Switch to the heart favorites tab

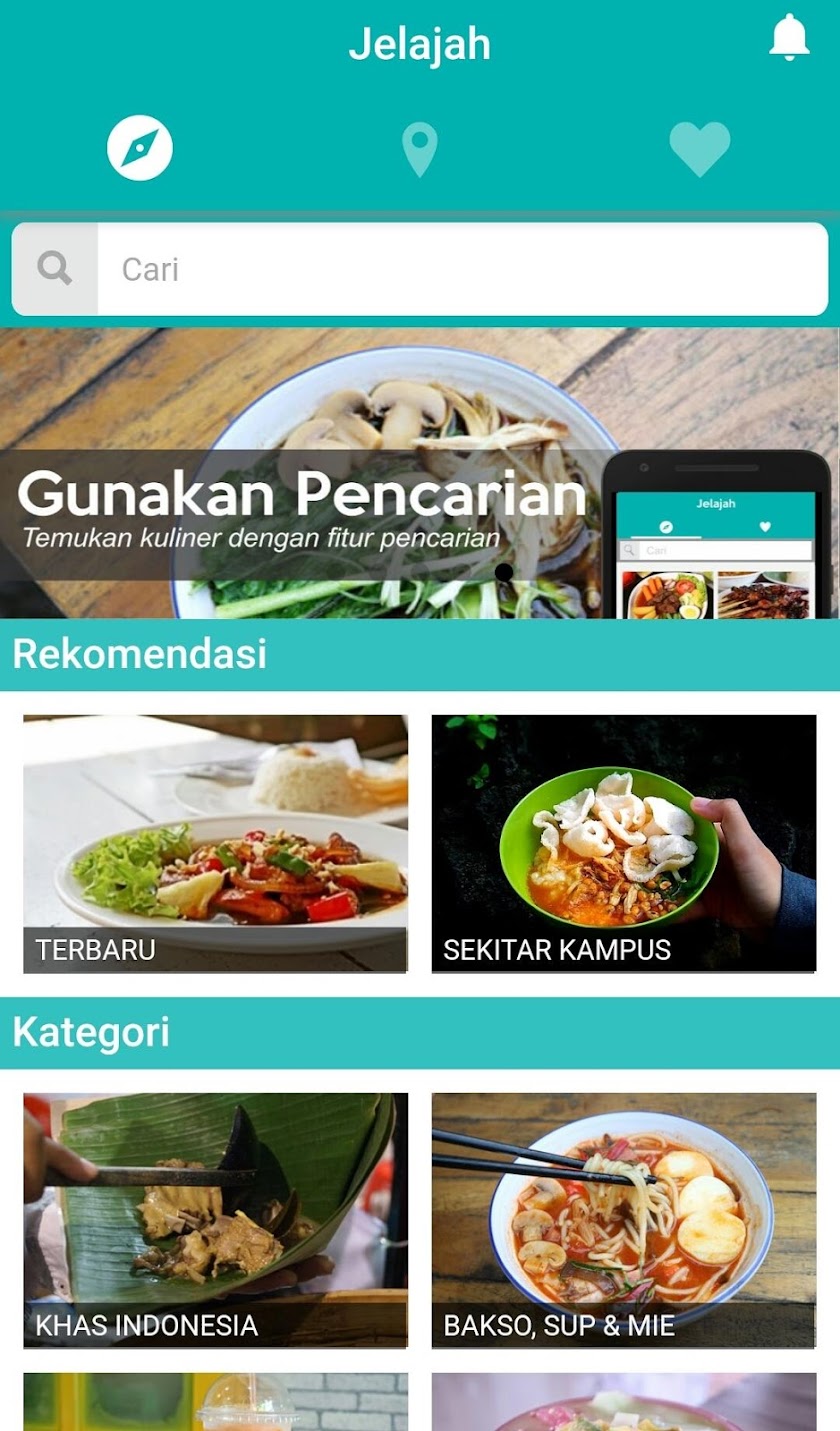(x=699, y=150)
